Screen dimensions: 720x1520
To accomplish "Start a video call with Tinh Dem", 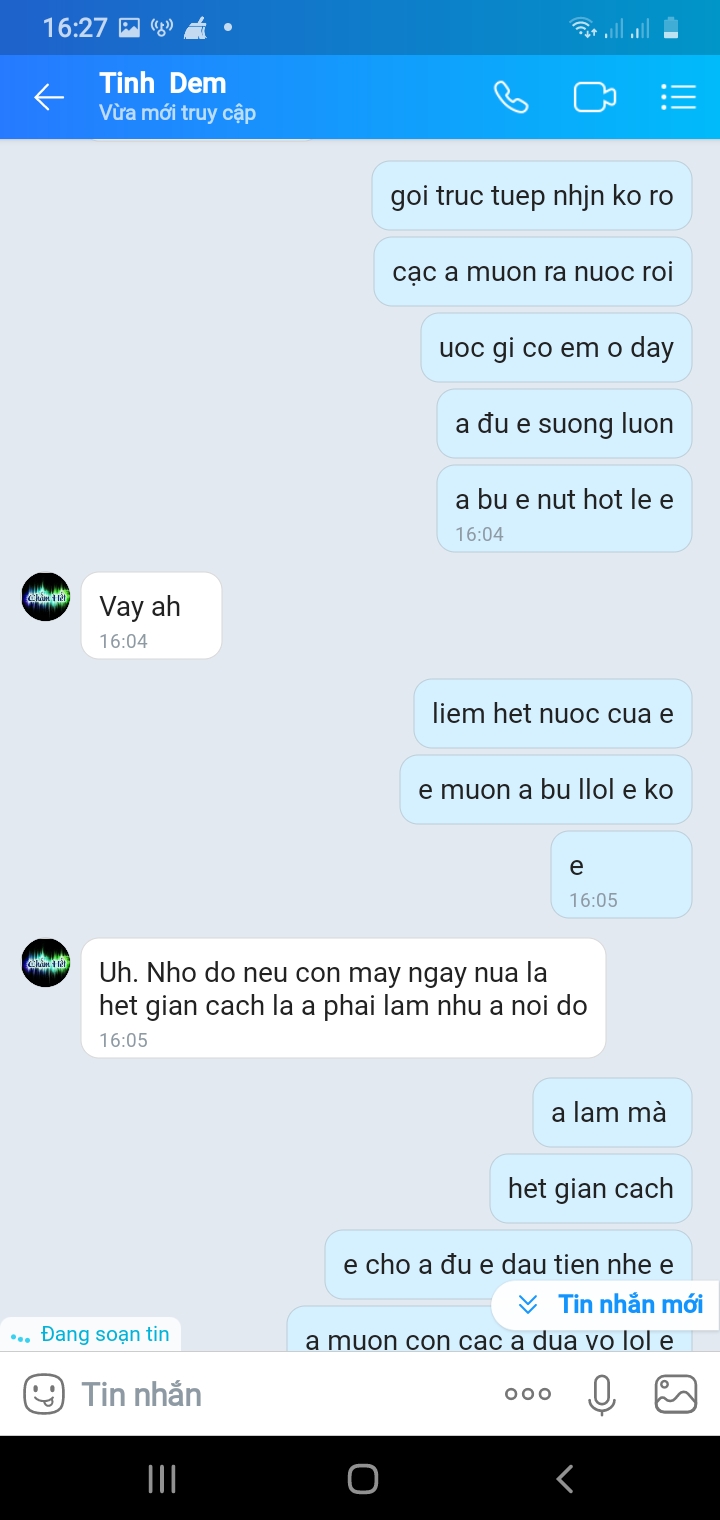I will 594,97.
